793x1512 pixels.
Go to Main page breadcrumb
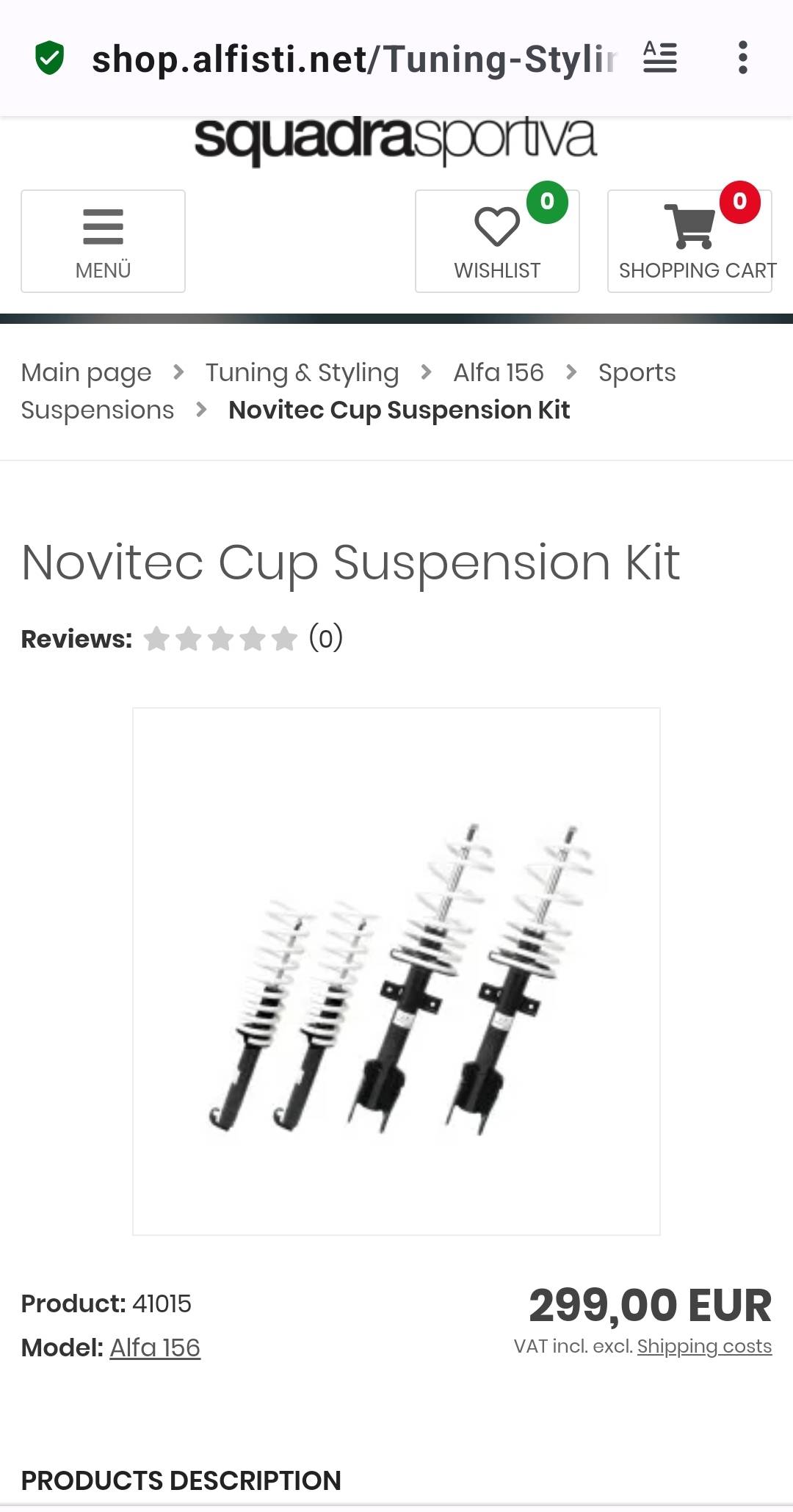[86, 372]
